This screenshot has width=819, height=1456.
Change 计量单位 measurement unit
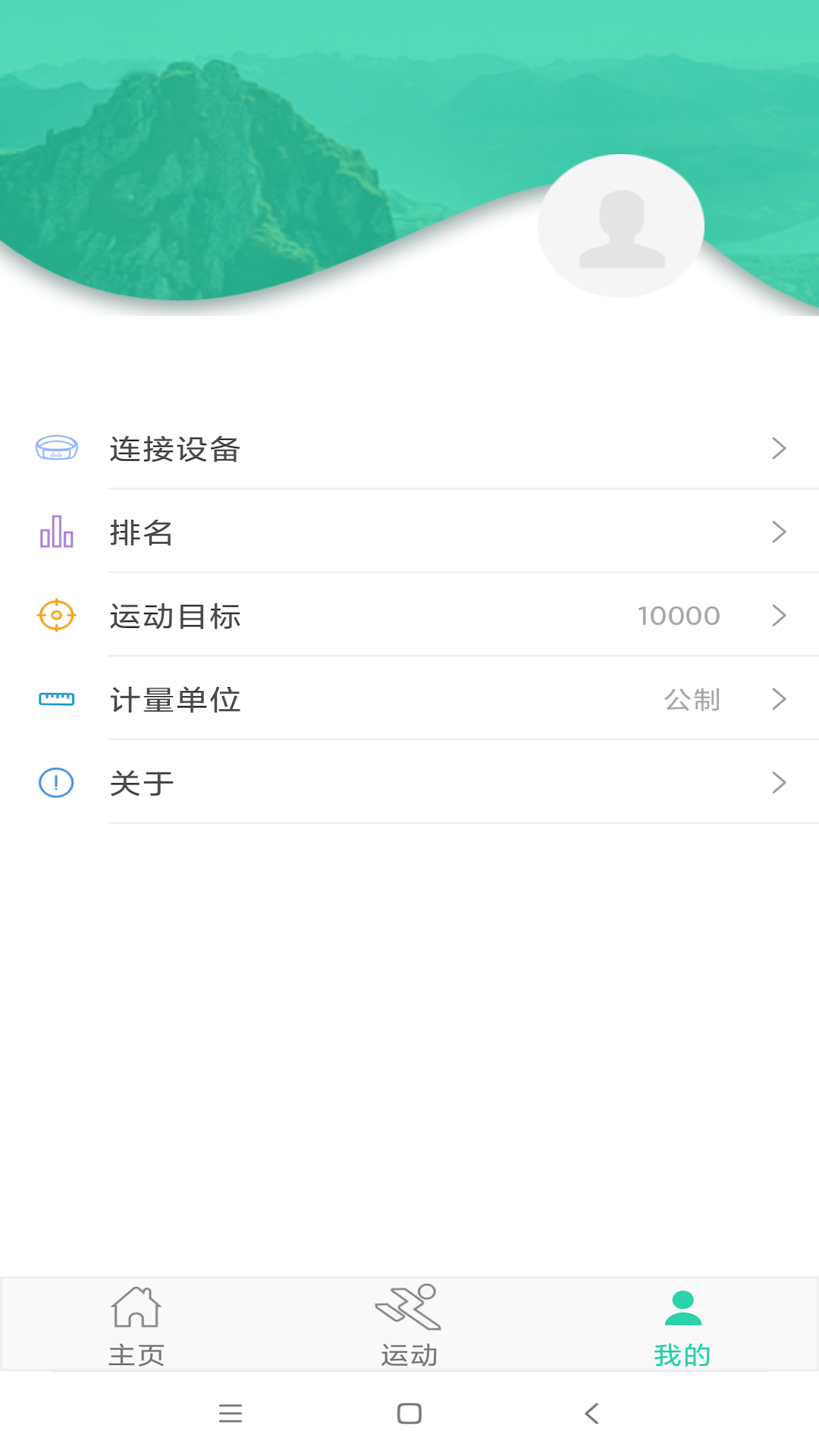pos(409,699)
